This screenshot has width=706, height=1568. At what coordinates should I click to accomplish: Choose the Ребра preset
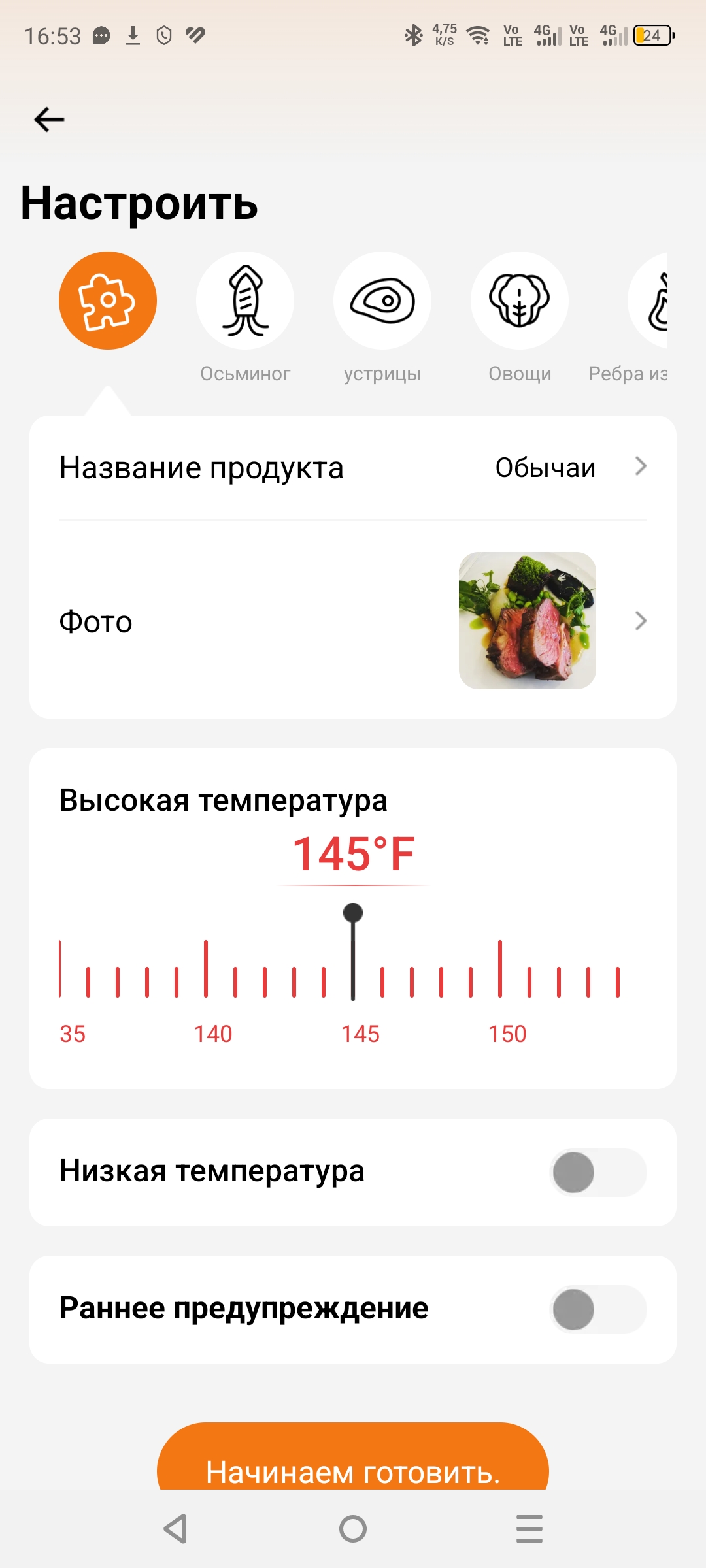[x=650, y=301]
